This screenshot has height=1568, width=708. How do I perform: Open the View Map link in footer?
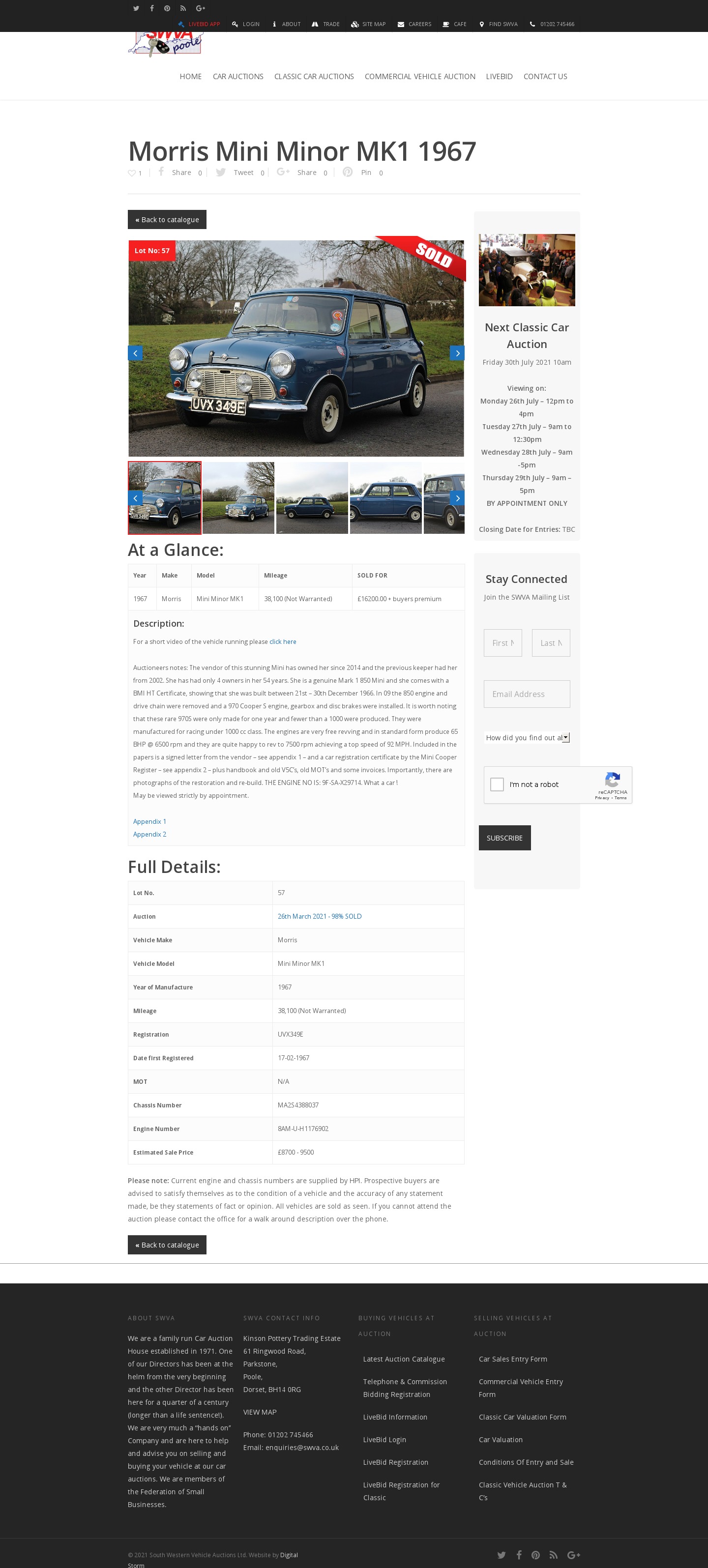tap(260, 1412)
